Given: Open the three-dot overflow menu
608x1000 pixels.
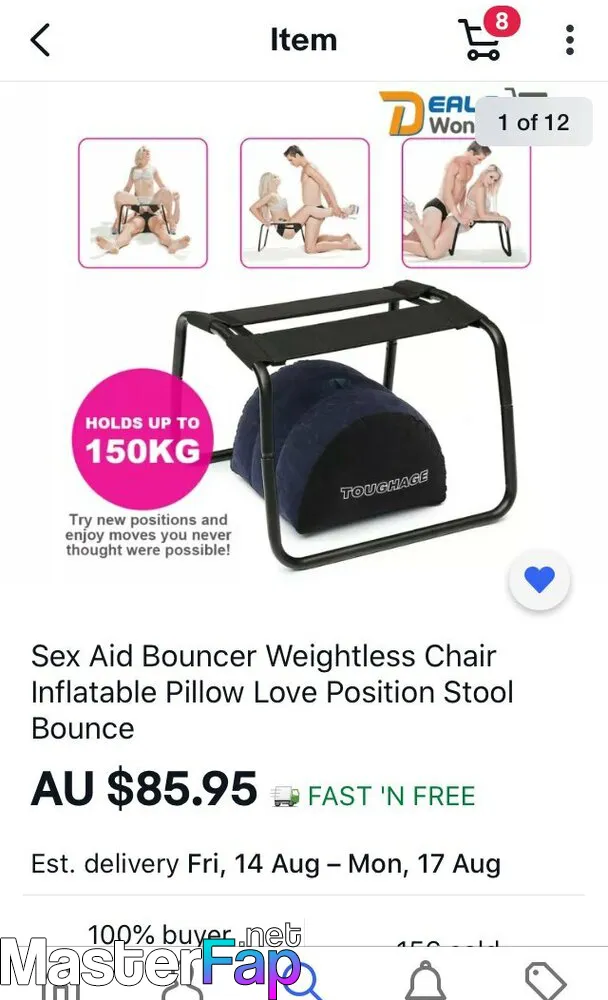Looking at the screenshot, I should click(x=570, y=40).
